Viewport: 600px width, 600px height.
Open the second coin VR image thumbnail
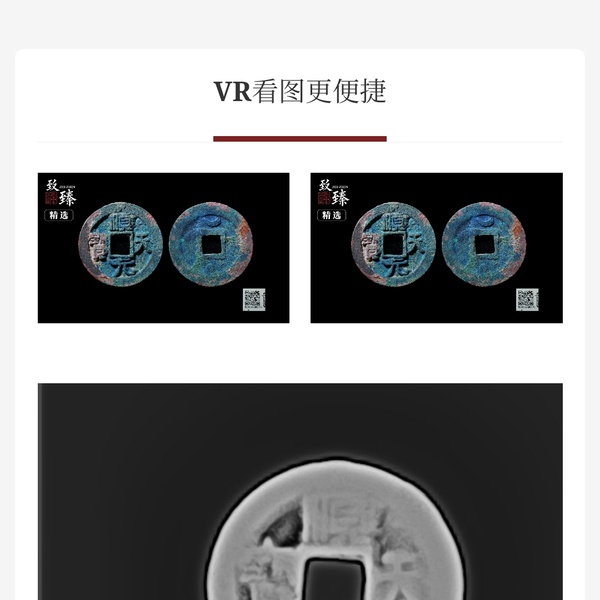click(436, 248)
